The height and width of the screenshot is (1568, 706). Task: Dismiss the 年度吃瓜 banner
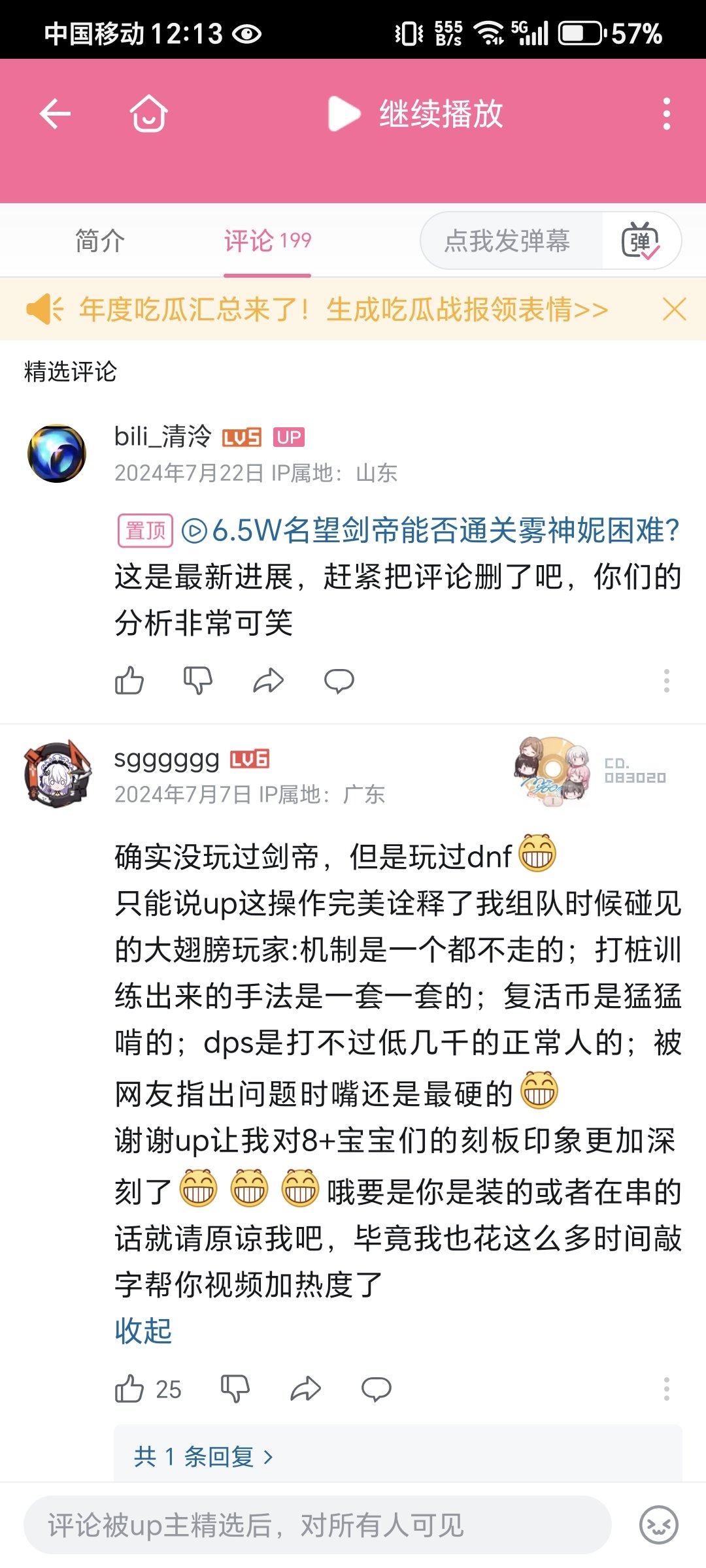click(x=674, y=310)
